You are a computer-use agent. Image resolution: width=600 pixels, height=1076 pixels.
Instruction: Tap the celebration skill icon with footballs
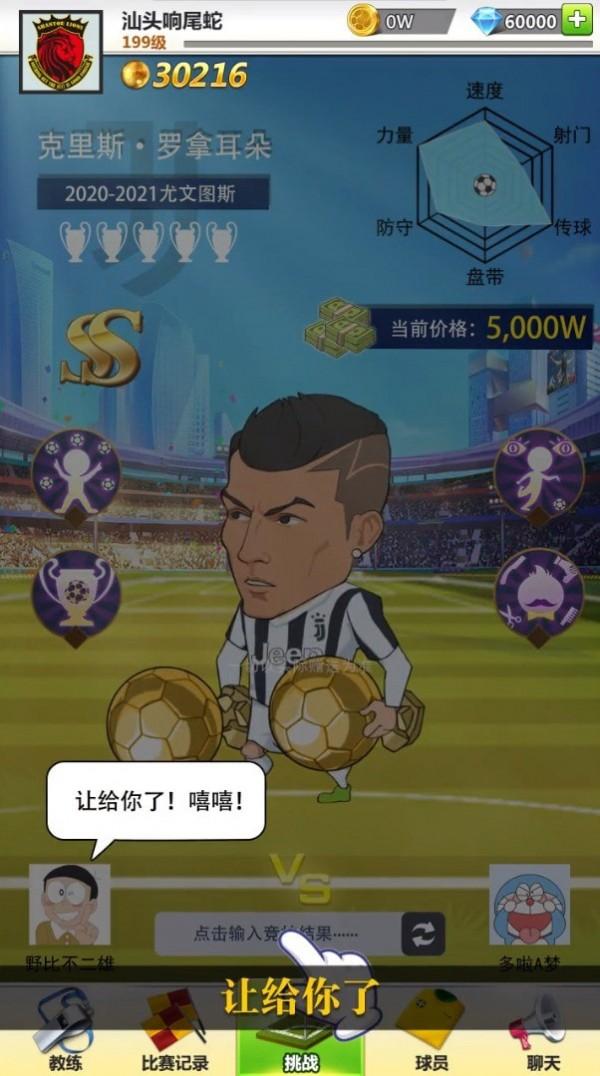pos(76,472)
